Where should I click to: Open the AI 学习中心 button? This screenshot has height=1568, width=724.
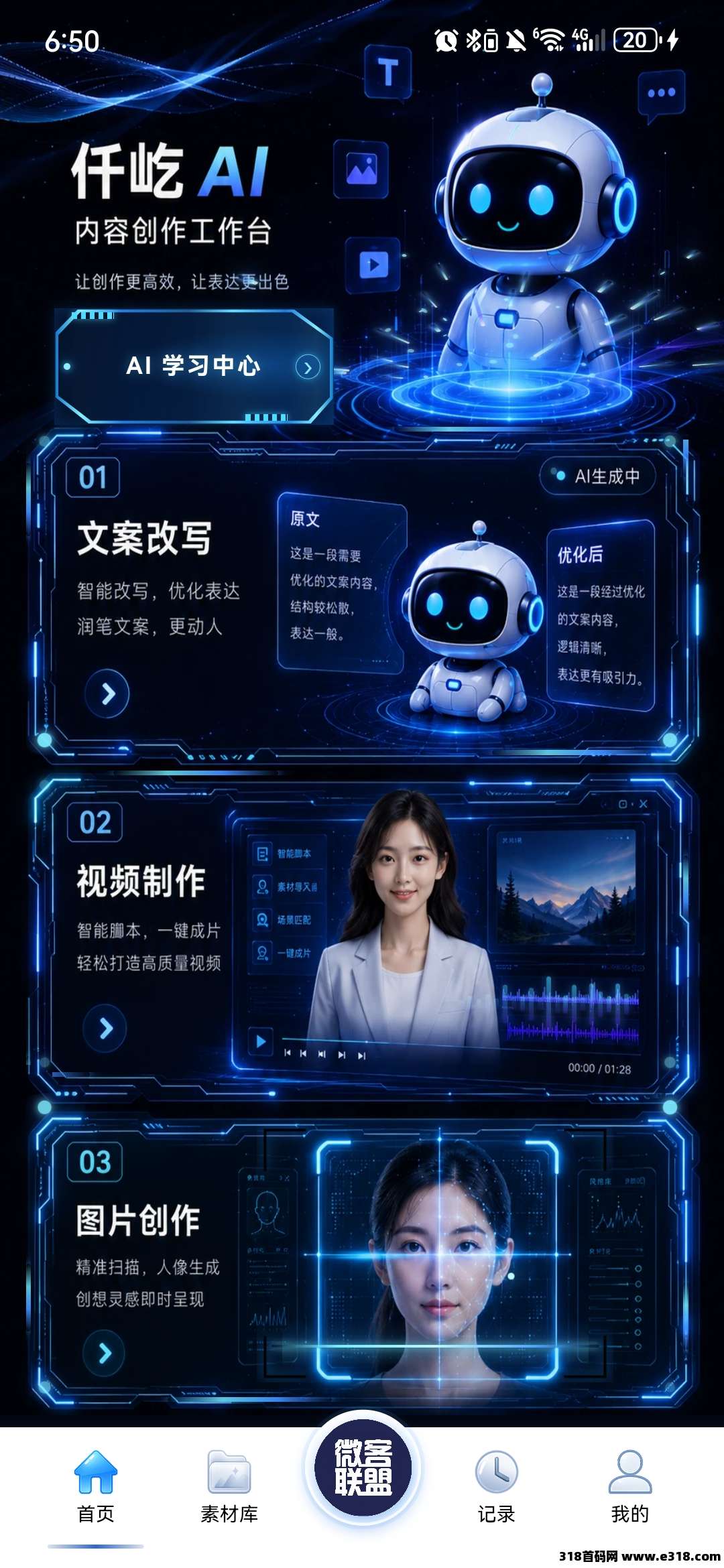[194, 367]
